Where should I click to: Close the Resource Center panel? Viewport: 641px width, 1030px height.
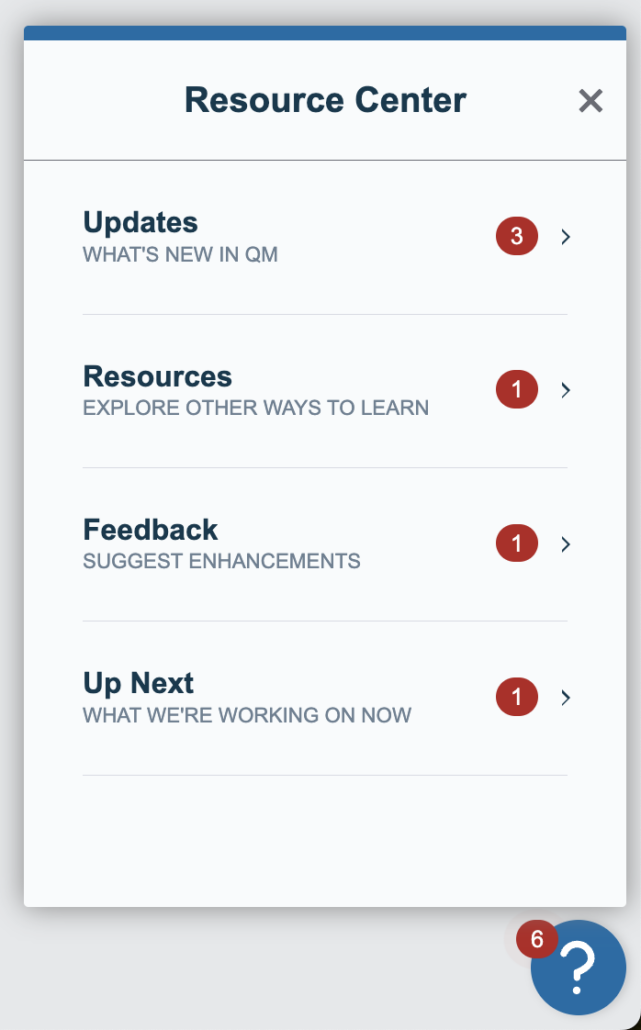pos(590,101)
